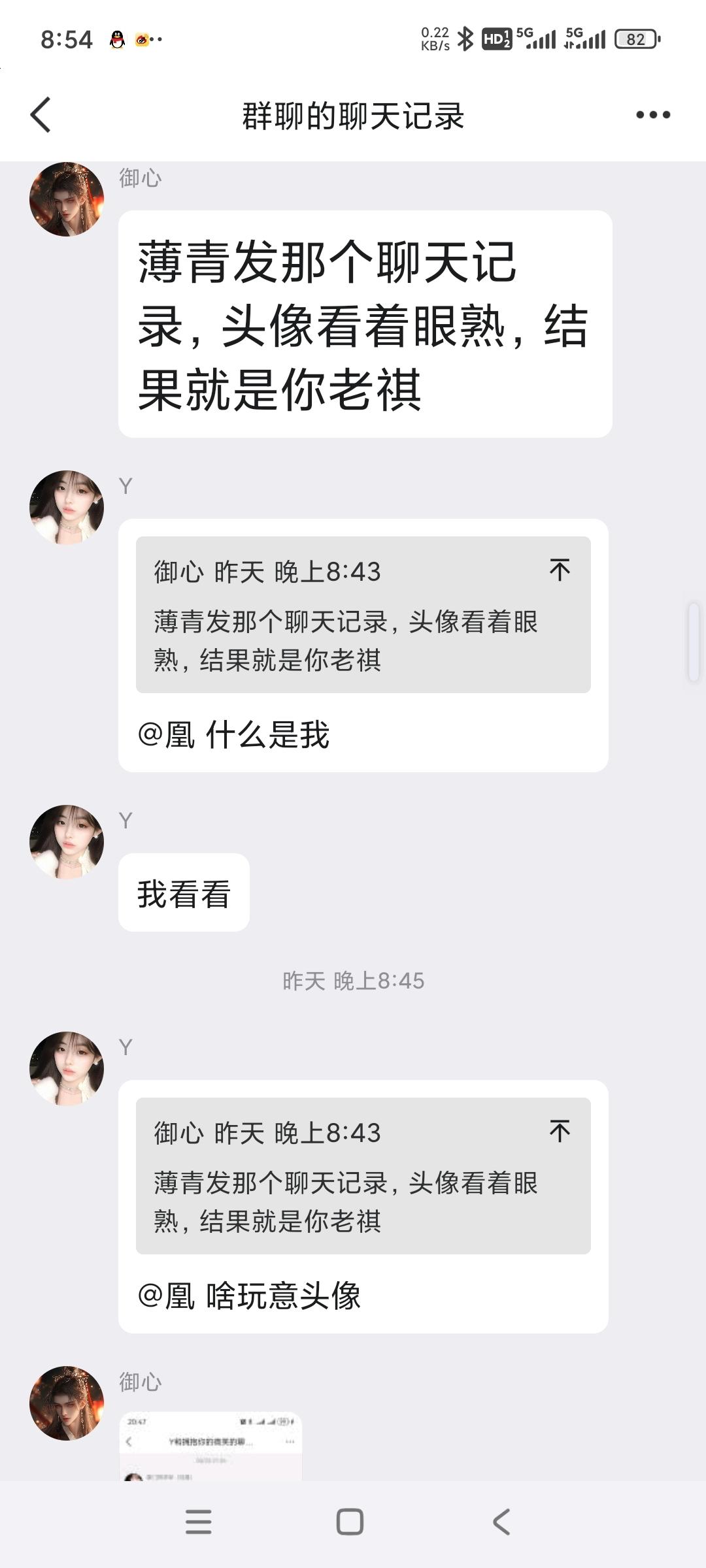
Task: Open the three-dot overflow menu
Action: pos(653,115)
